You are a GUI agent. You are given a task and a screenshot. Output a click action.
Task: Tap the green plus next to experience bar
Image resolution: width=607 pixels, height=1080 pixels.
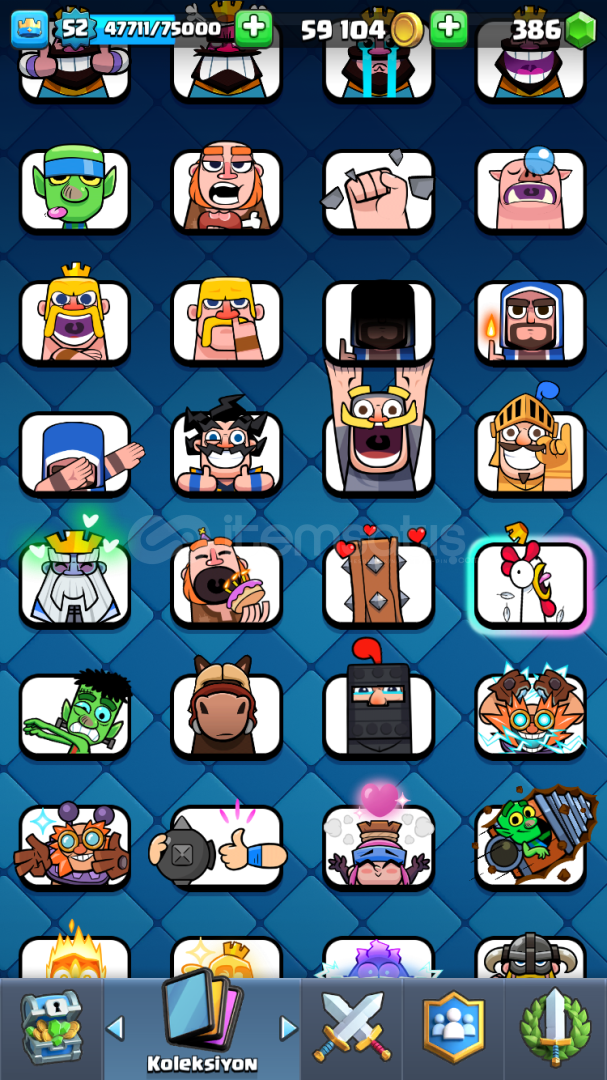(x=253, y=28)
